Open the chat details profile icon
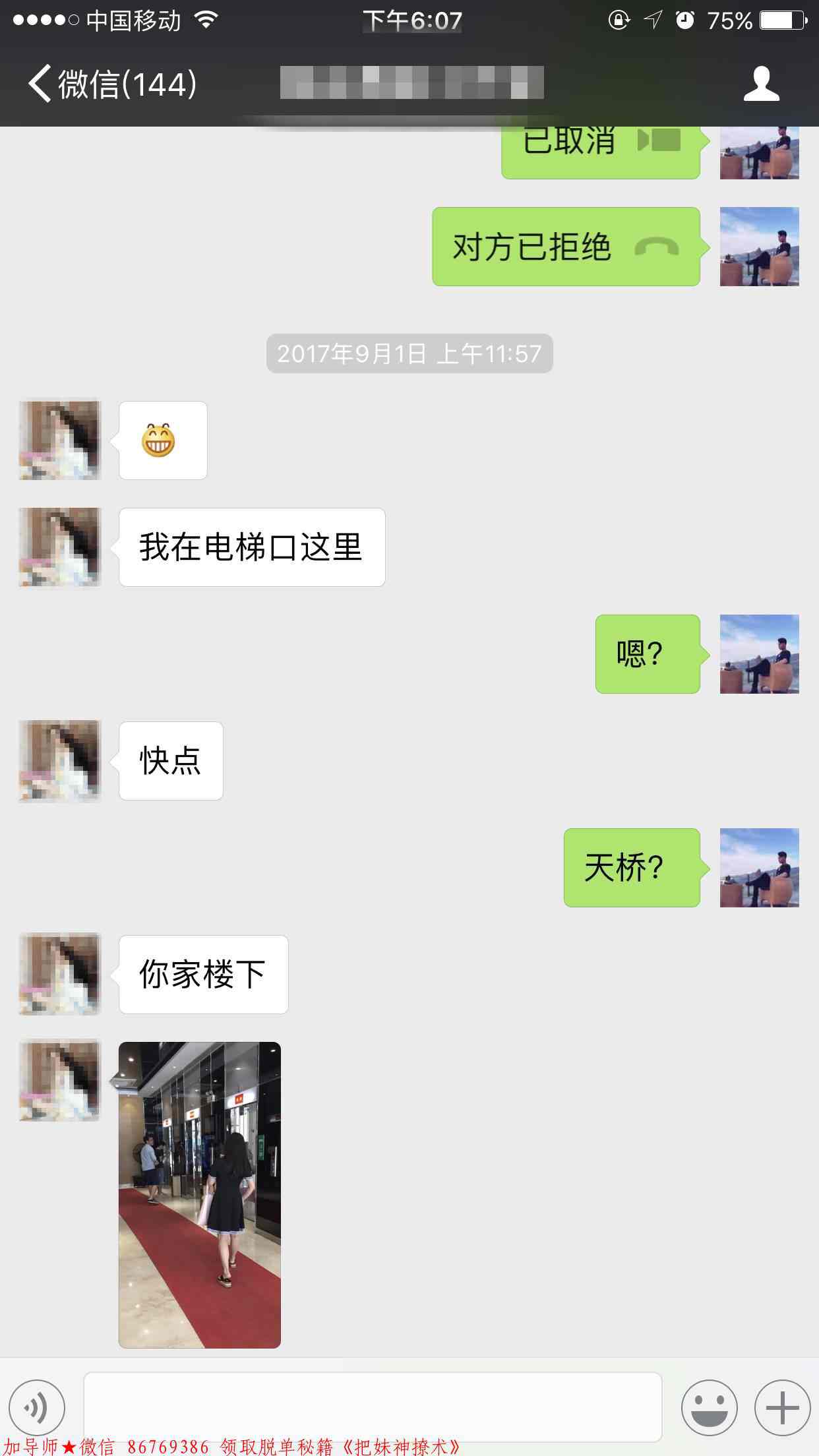The image size is (819, 1456). (761, 84)
